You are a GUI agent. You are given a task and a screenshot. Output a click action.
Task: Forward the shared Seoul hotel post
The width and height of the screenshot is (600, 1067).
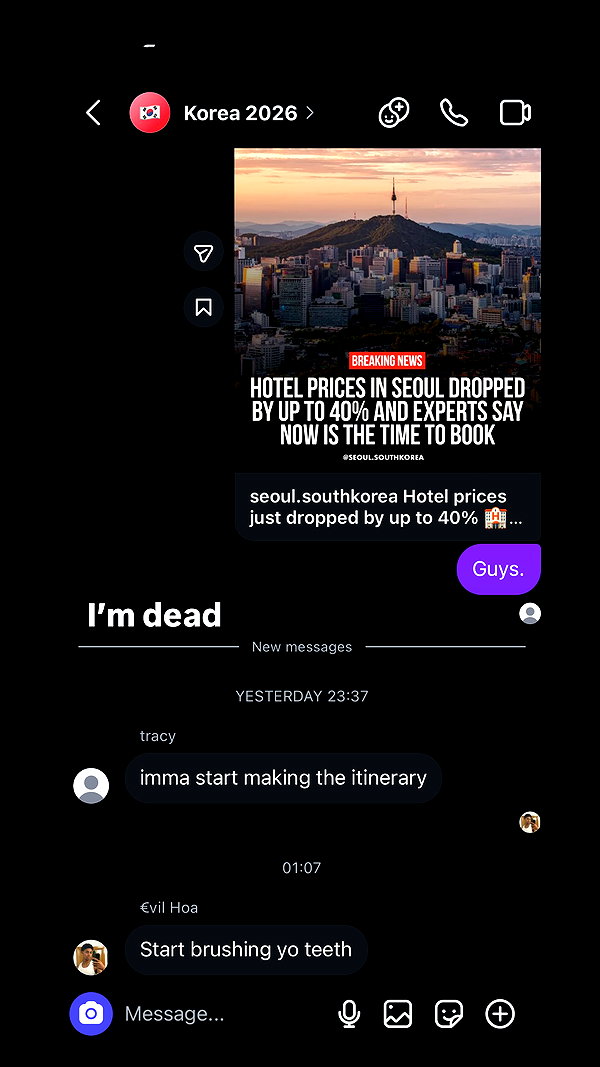click(203, 253)
